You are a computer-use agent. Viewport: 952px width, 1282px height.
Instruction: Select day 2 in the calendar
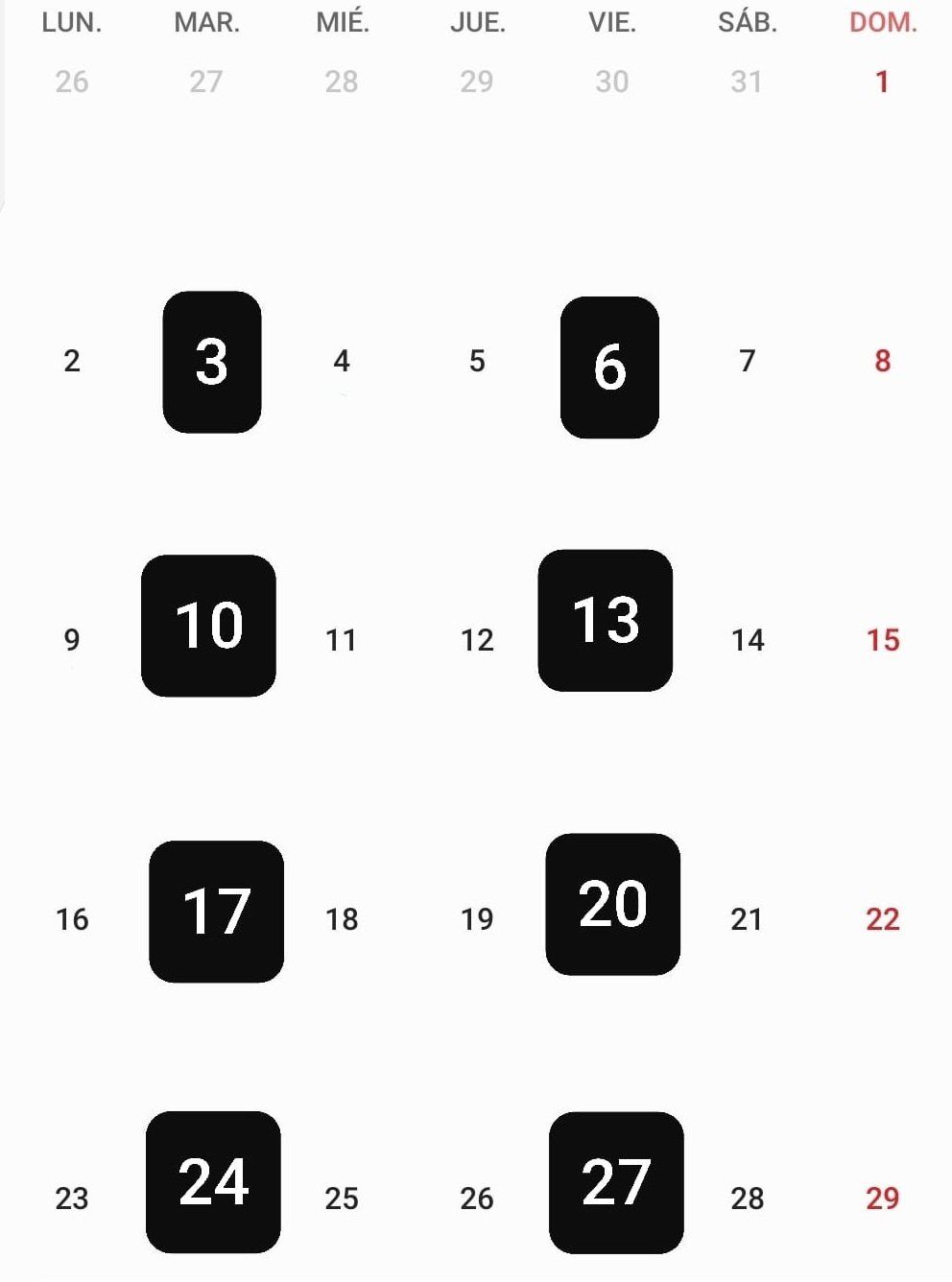click(72, 362)
